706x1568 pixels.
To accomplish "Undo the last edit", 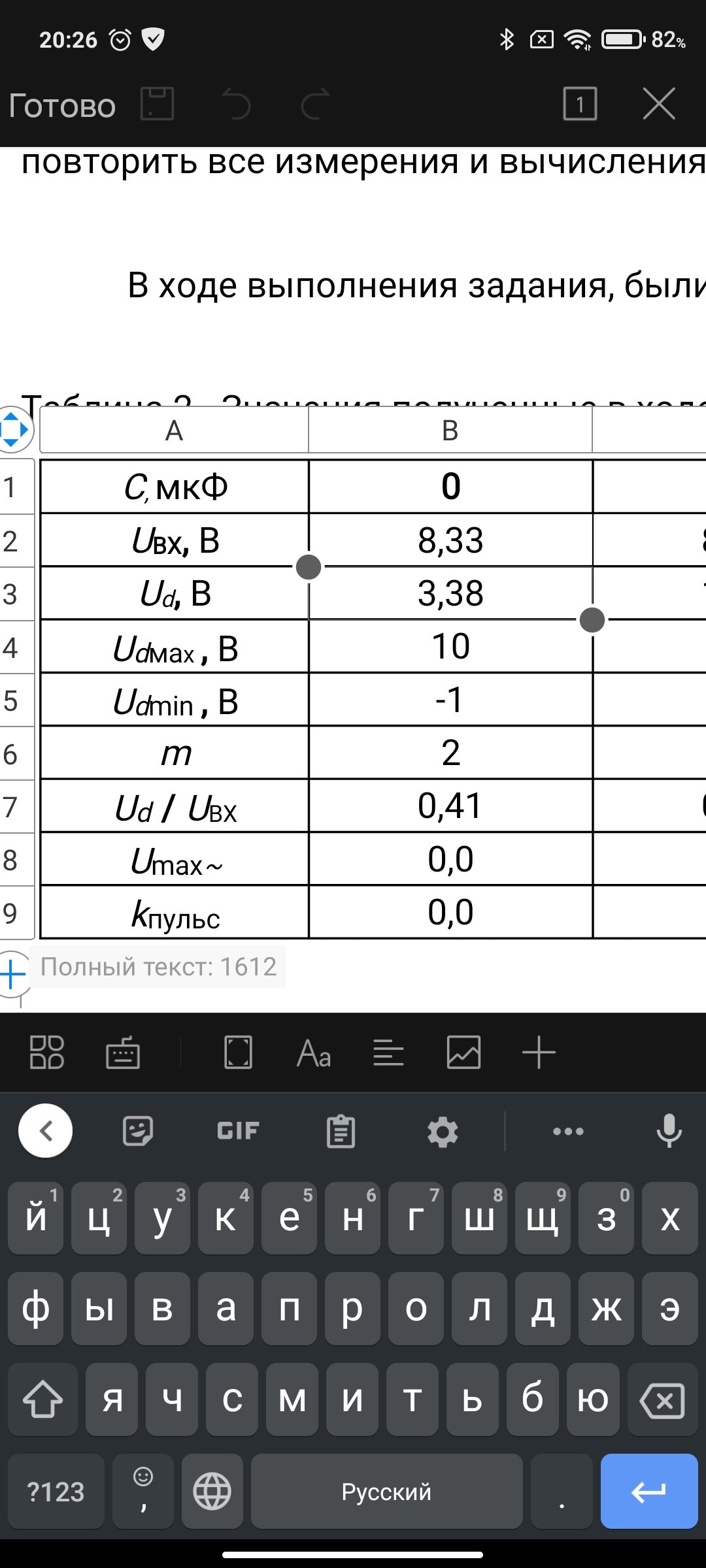I will click(236, 105).
